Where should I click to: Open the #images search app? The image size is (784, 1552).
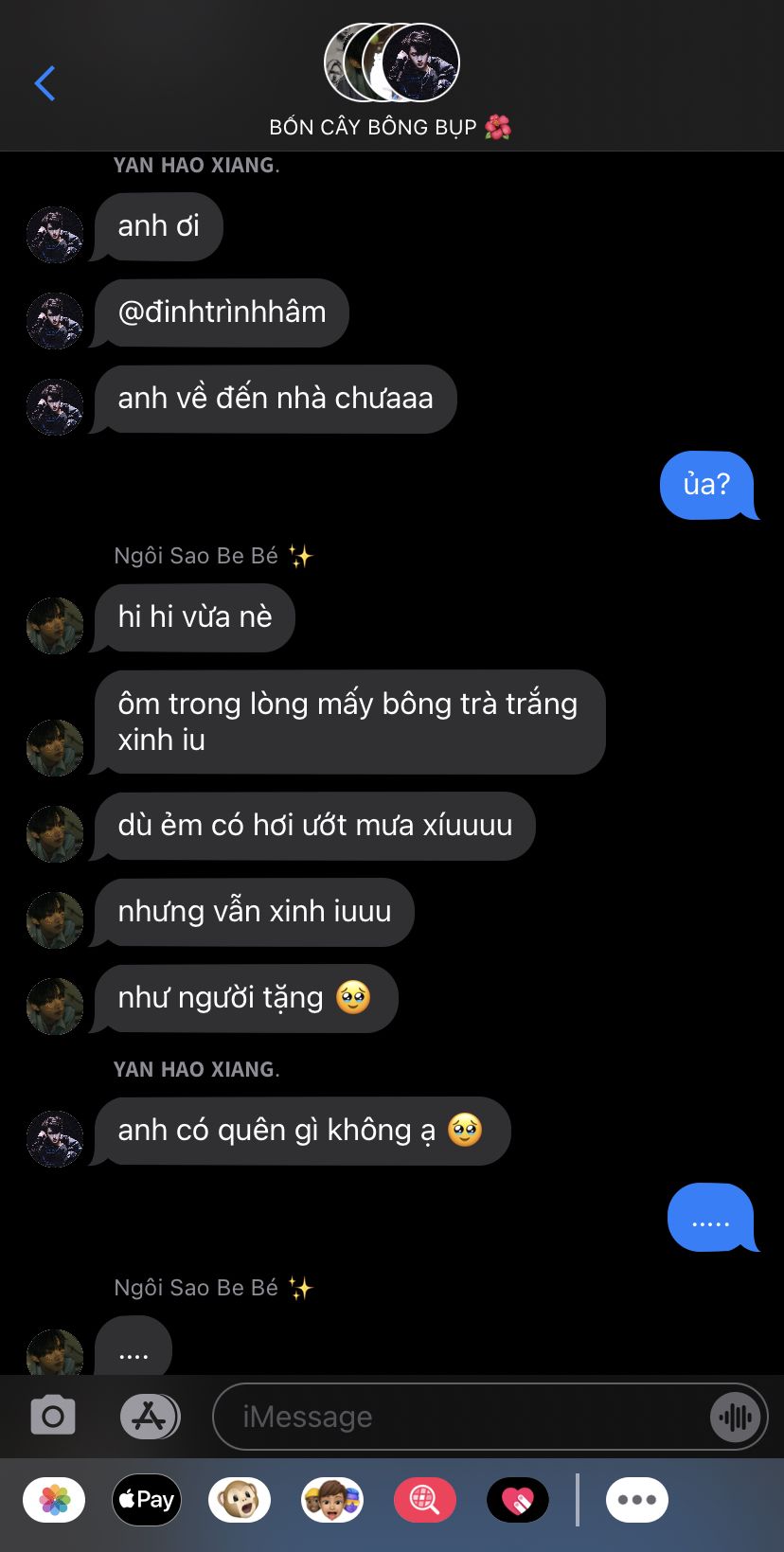(424, 1500)
